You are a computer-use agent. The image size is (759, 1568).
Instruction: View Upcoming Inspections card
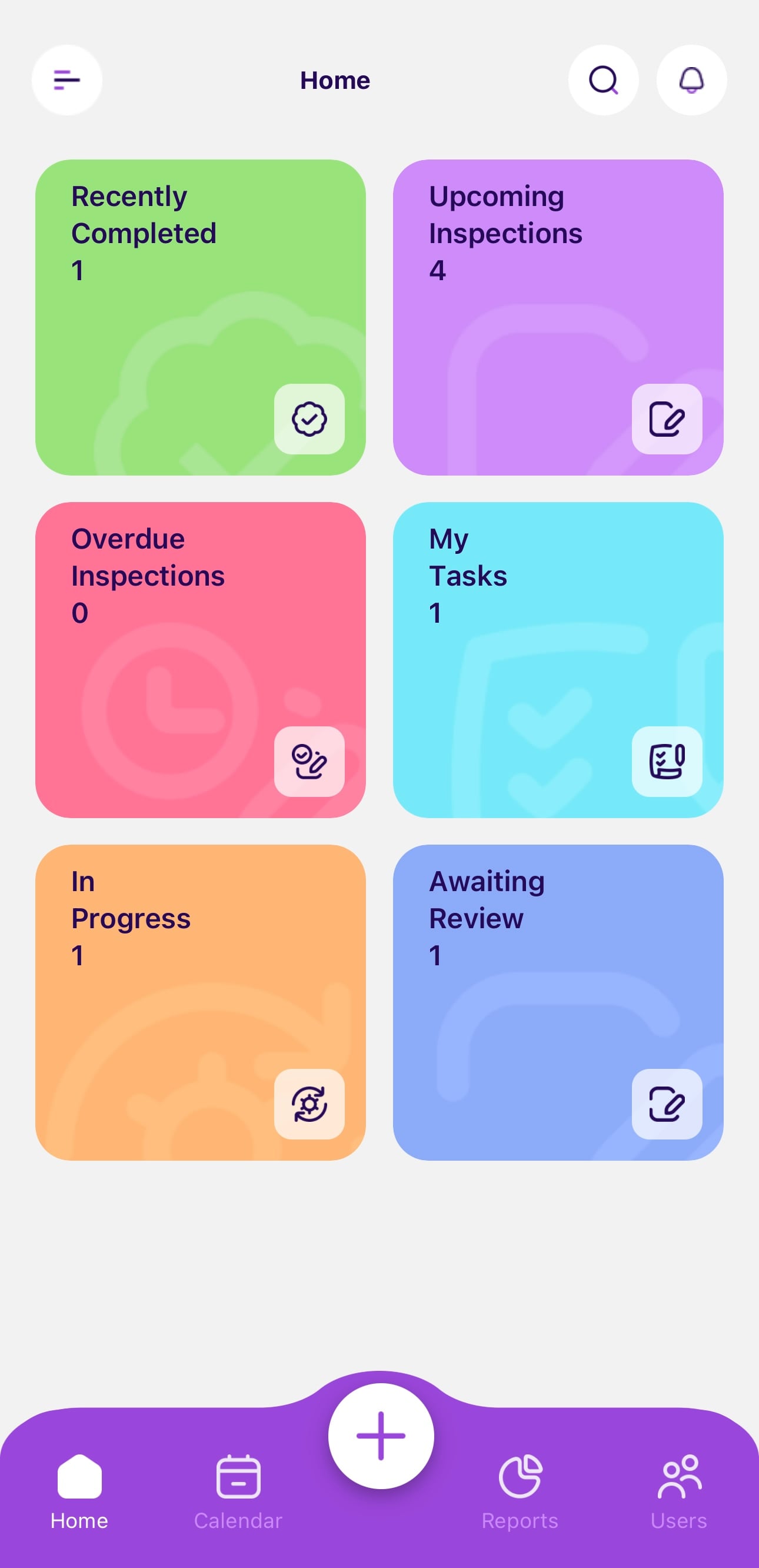click(x=558, y=317)
